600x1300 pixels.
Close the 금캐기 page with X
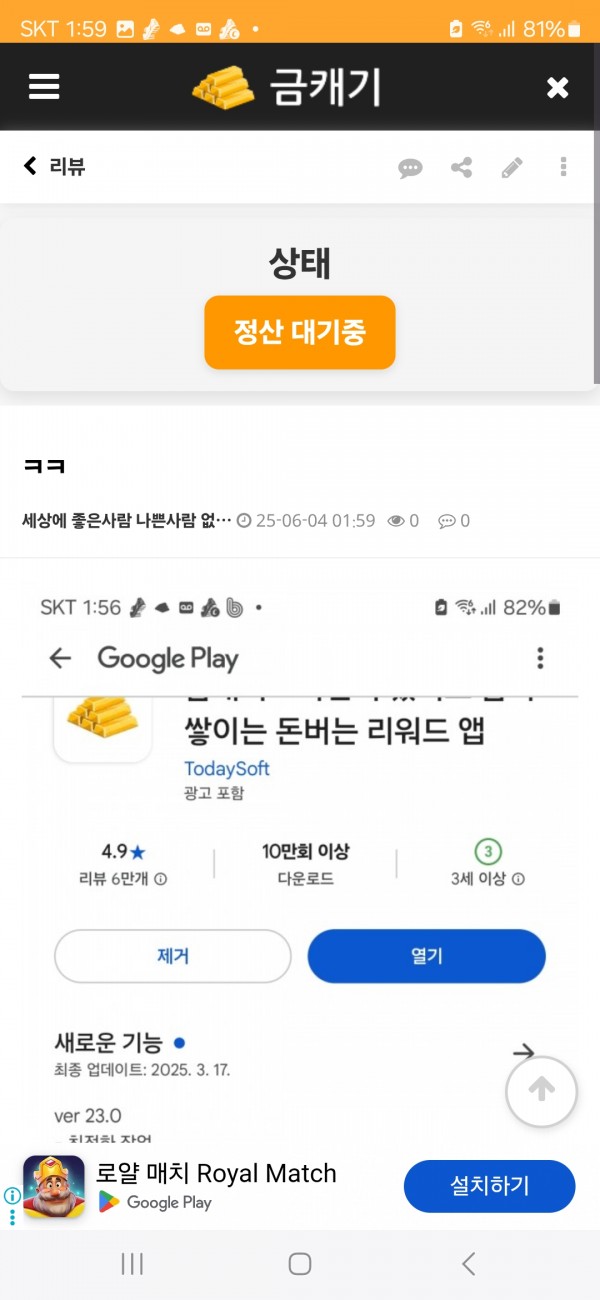[x=557, y=88]
